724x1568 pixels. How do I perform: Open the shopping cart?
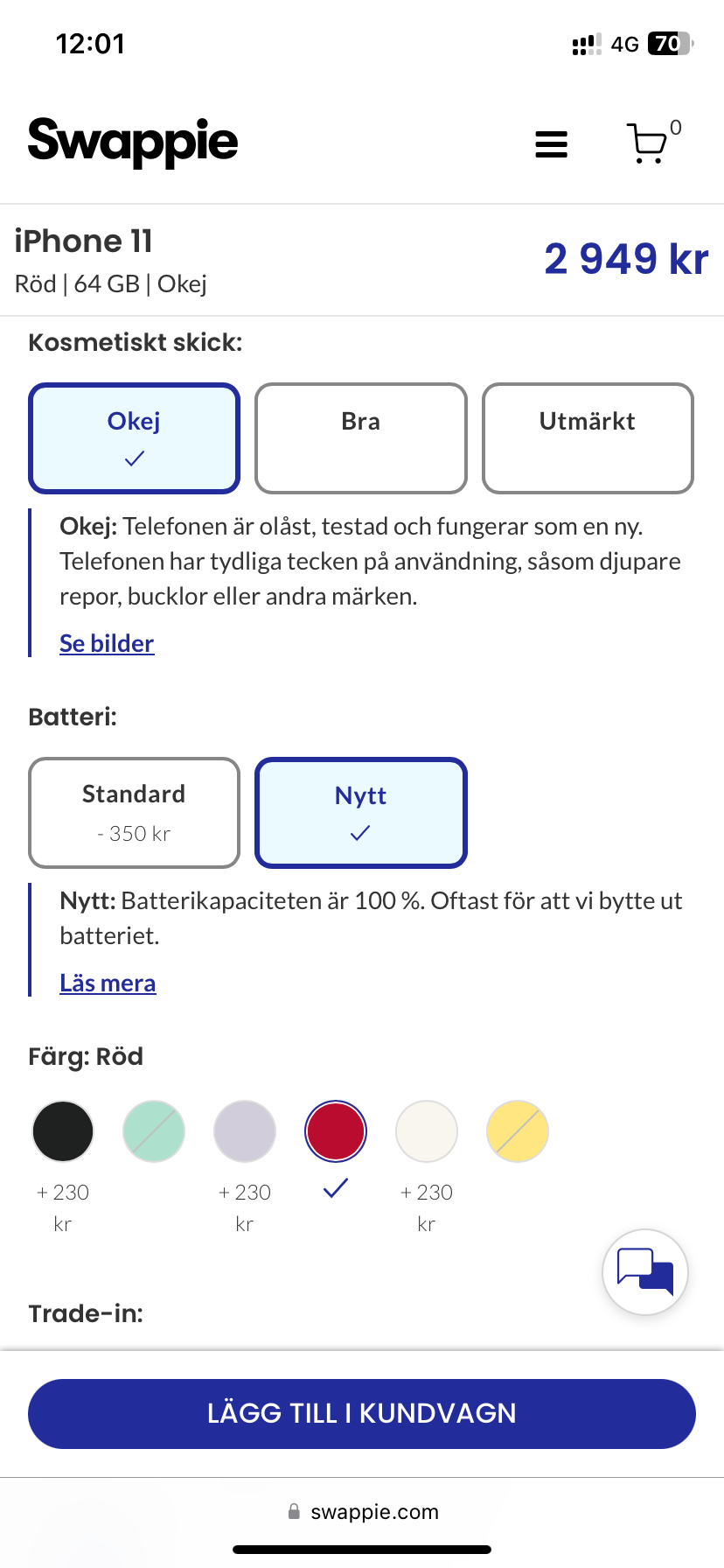[x=649, y=143]
